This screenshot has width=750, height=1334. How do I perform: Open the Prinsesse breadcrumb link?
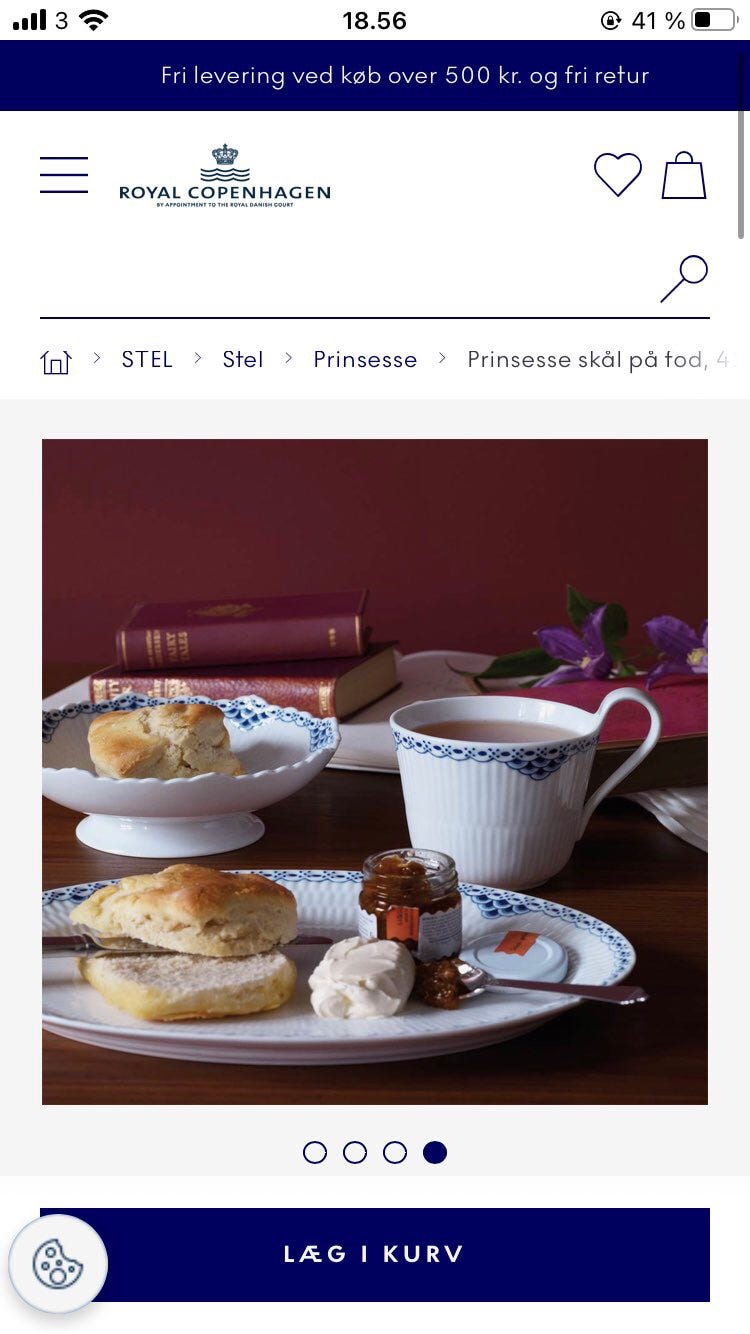365,359
